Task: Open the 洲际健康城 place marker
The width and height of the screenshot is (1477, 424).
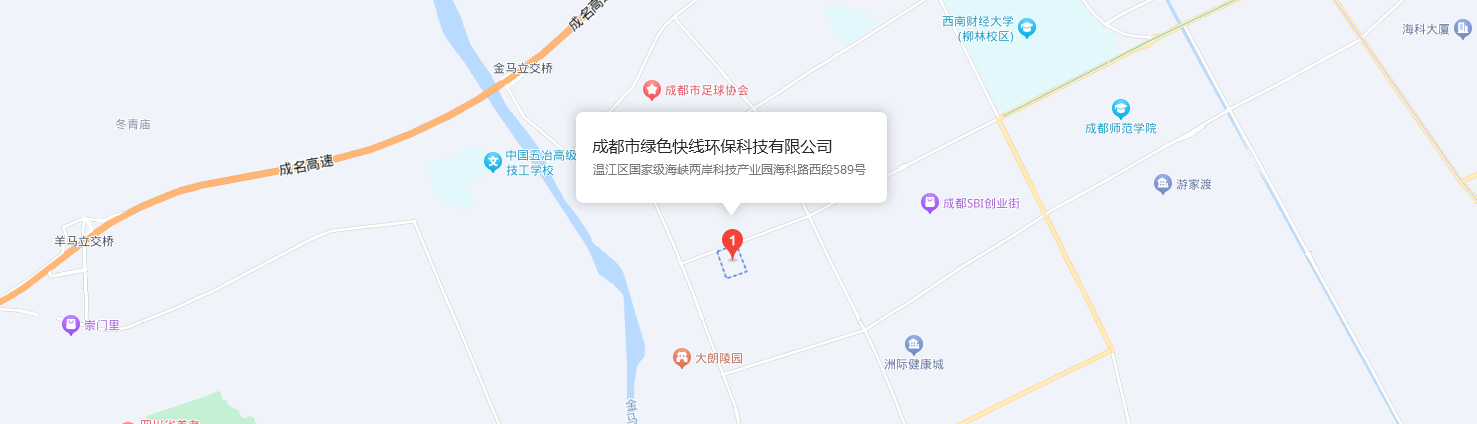Action: pos(913,345)
